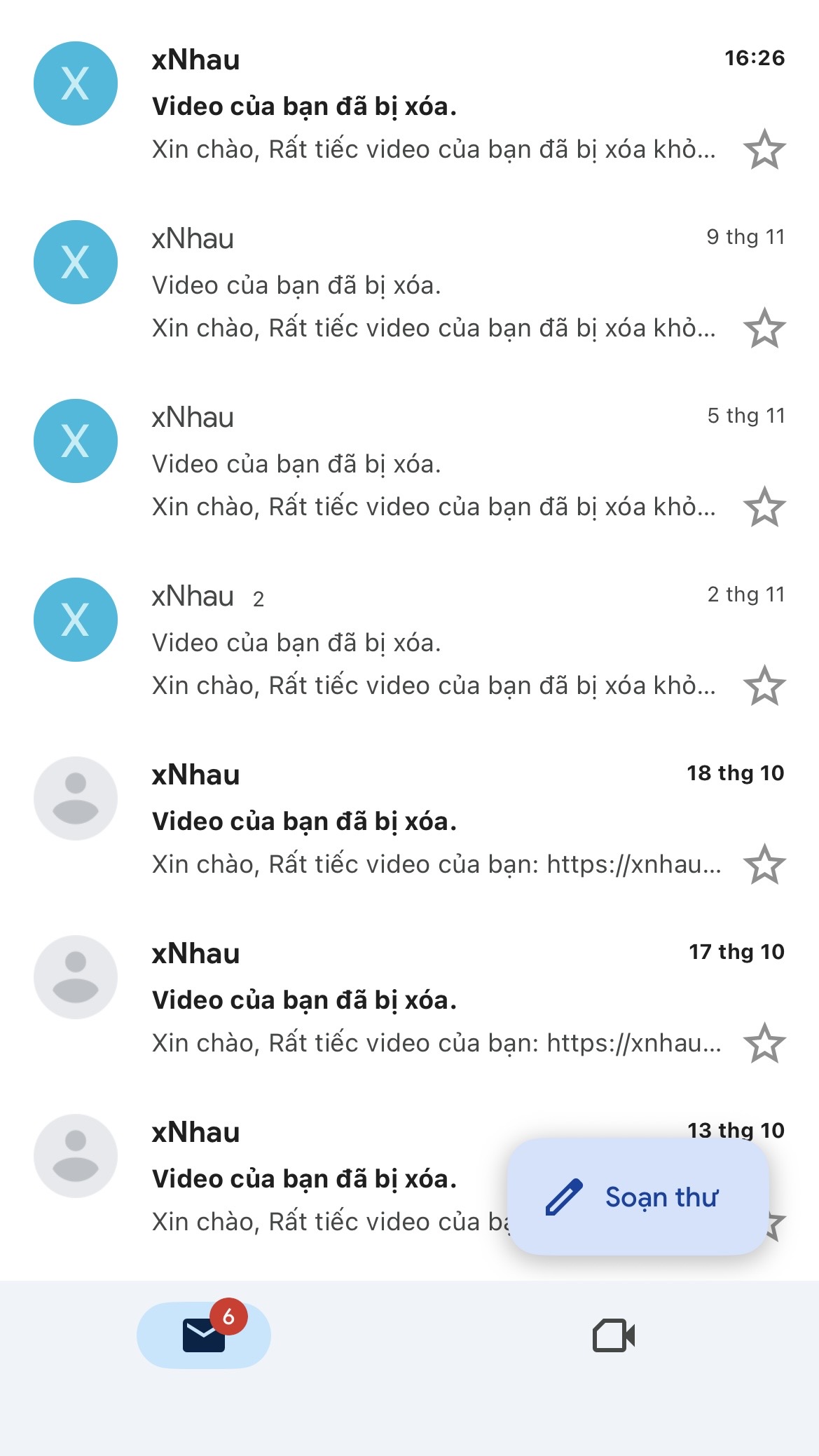Open the xNhau email dated 9 thg 11

pos(420,284)
